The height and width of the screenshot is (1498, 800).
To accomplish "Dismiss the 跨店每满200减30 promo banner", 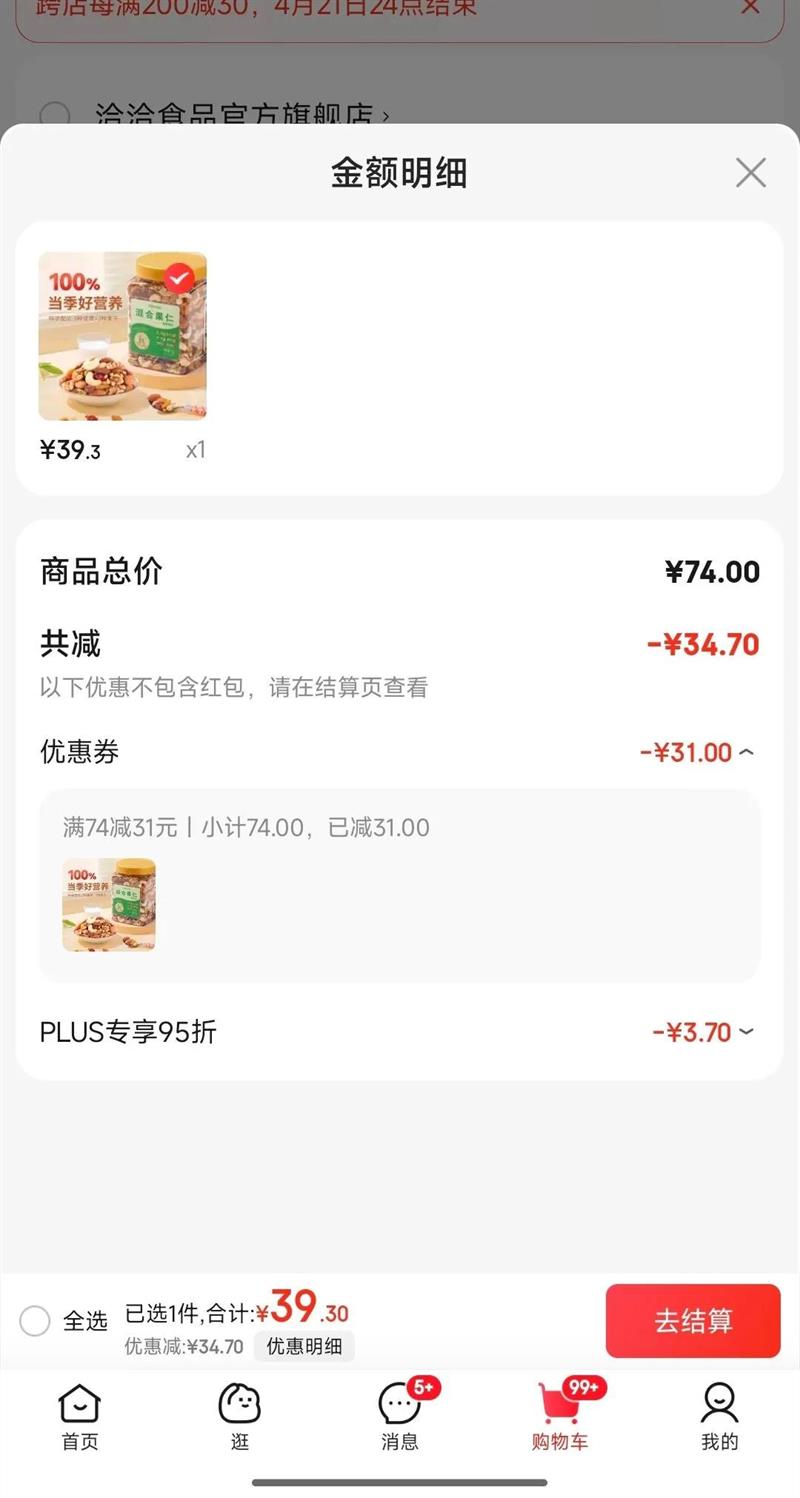I will (750, 8).
